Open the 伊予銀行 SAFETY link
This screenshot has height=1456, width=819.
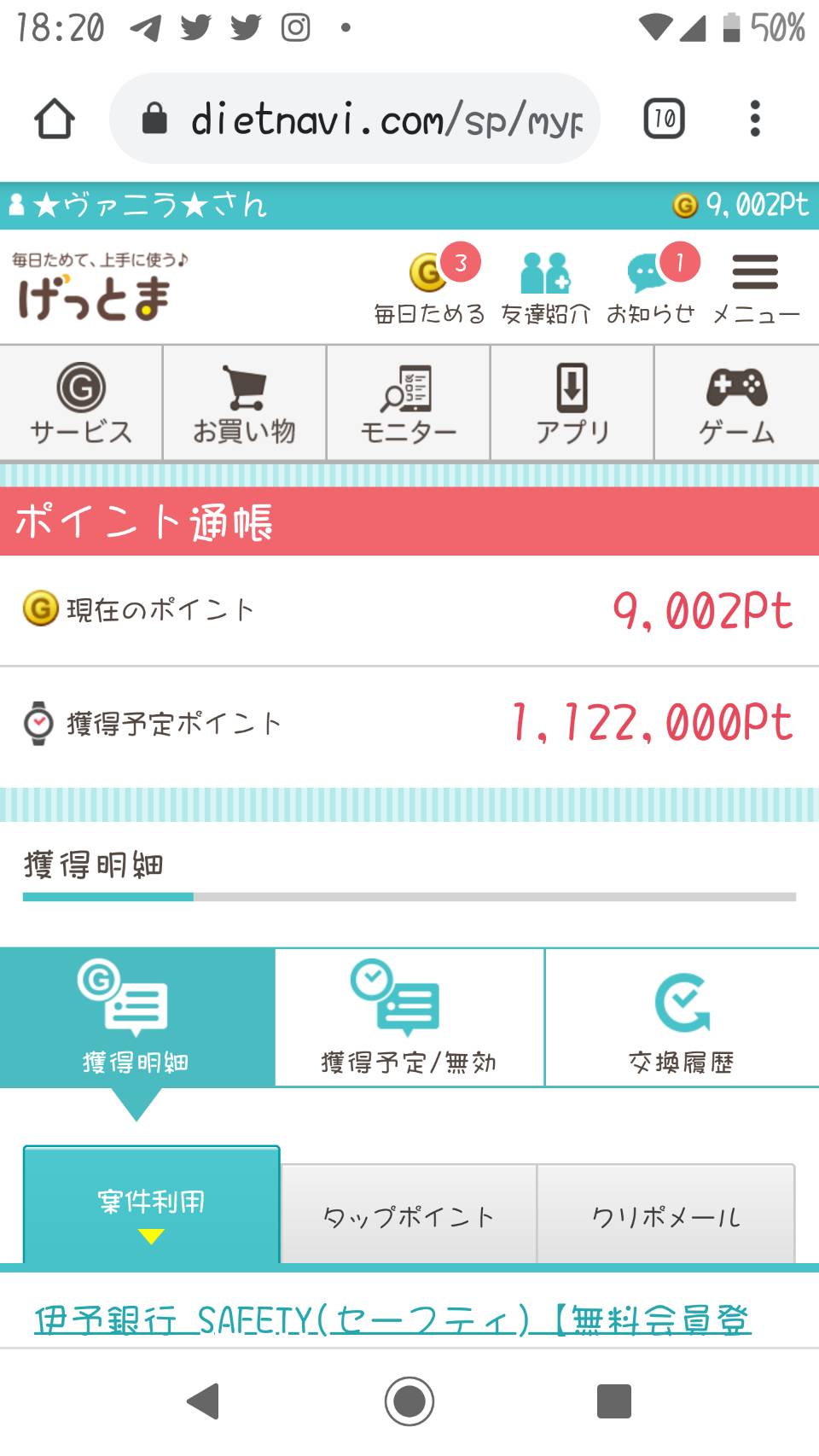392,1319
